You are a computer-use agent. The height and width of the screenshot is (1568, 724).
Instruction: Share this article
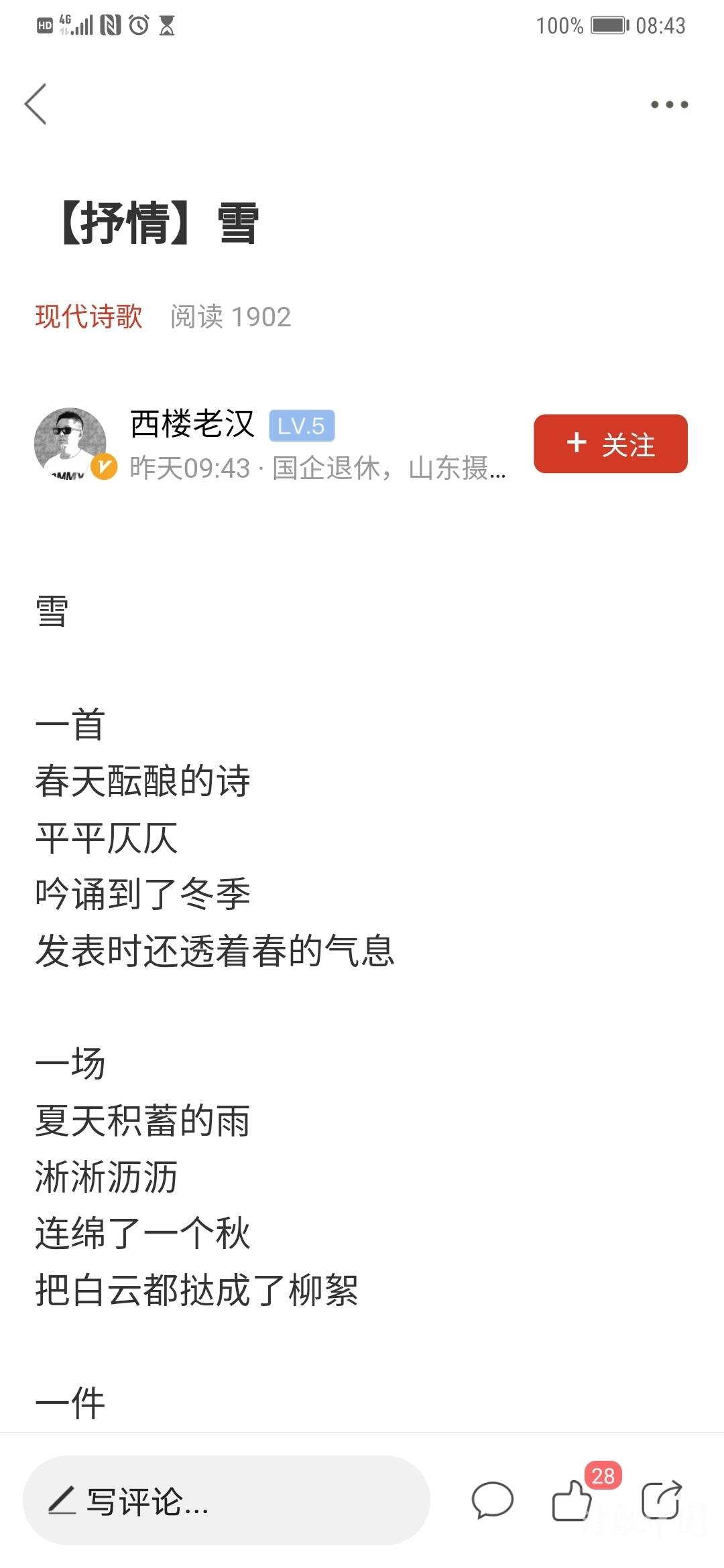662,1500
